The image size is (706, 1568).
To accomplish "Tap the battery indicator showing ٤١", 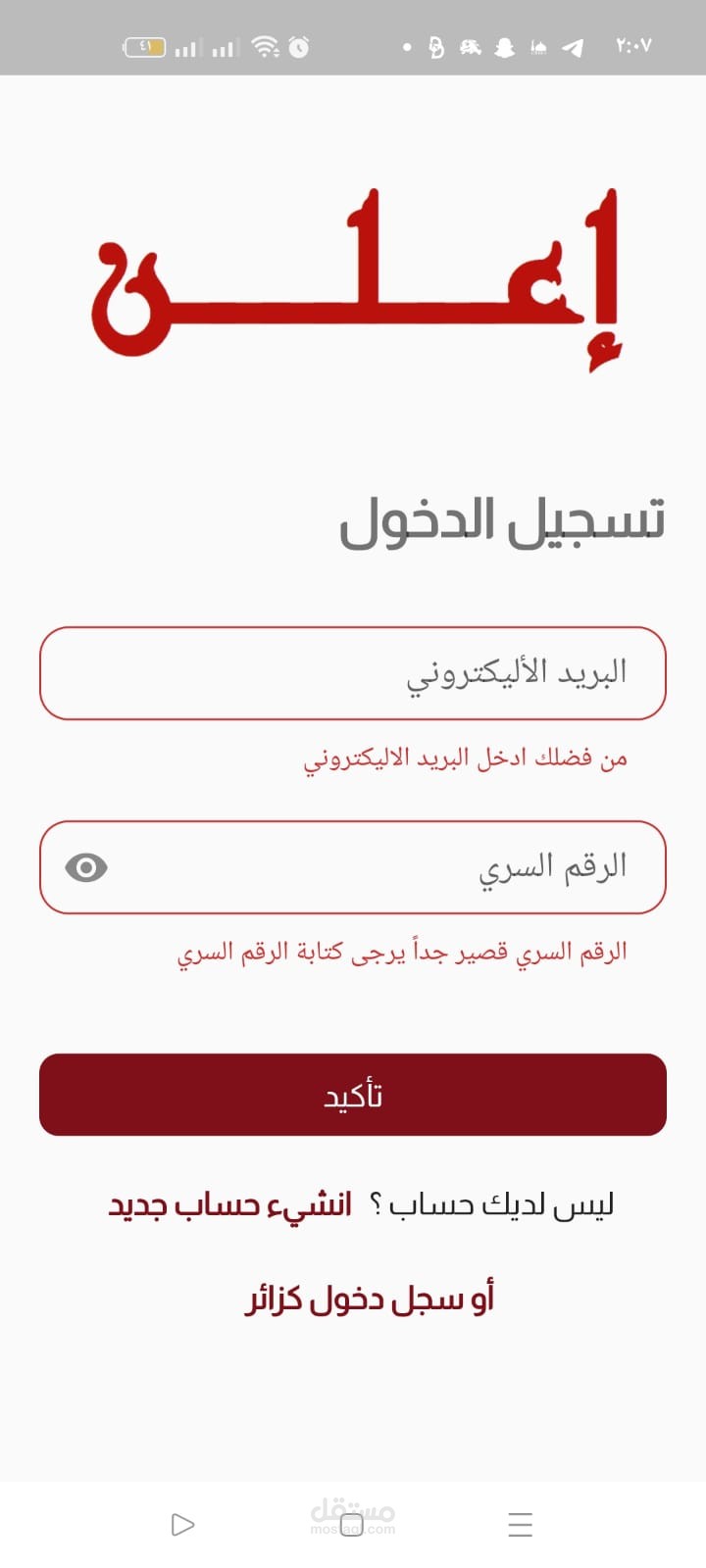I will 145,46.
